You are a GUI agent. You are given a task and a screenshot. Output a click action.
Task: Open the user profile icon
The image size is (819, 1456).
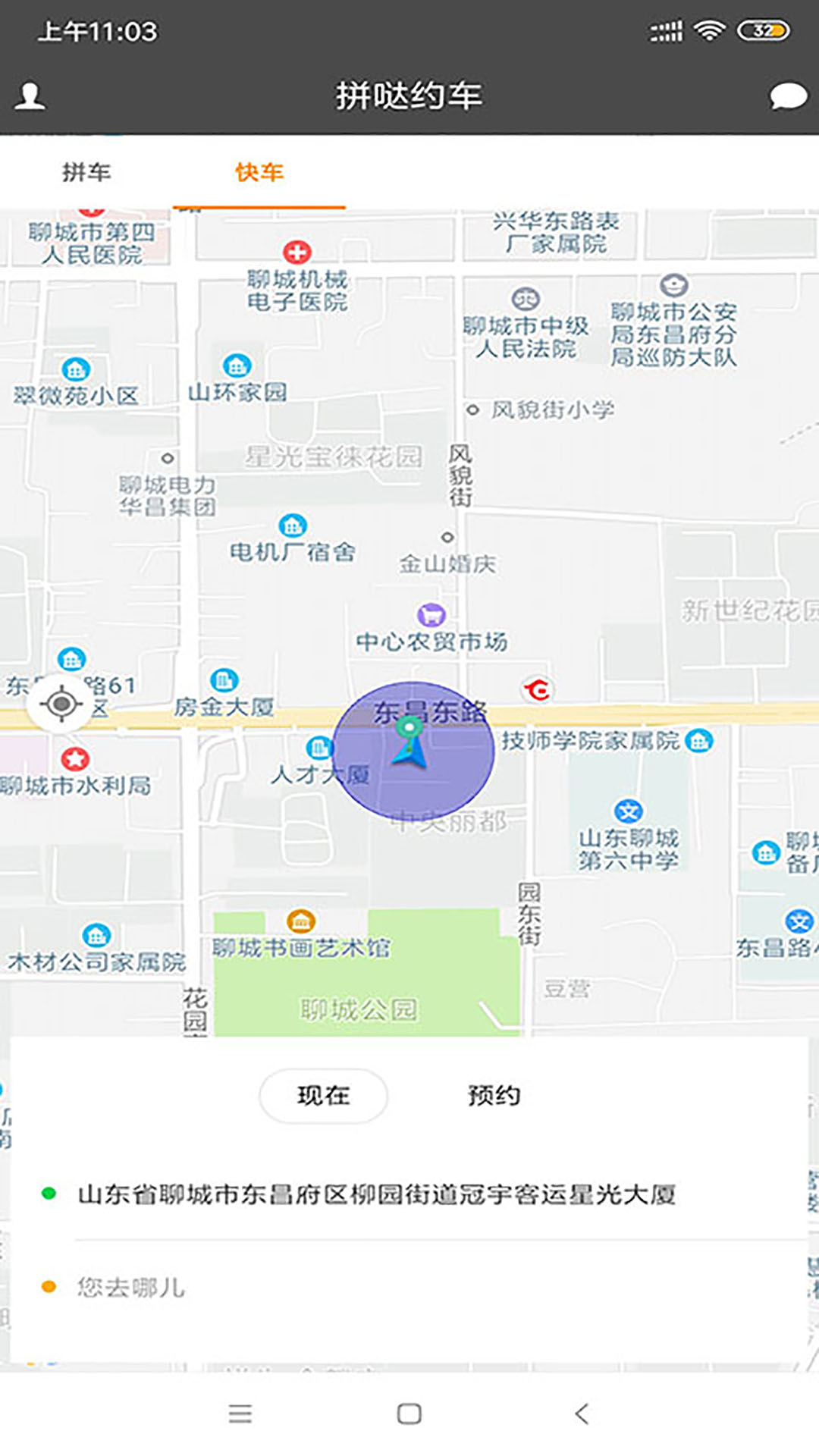tap(30, 96)
